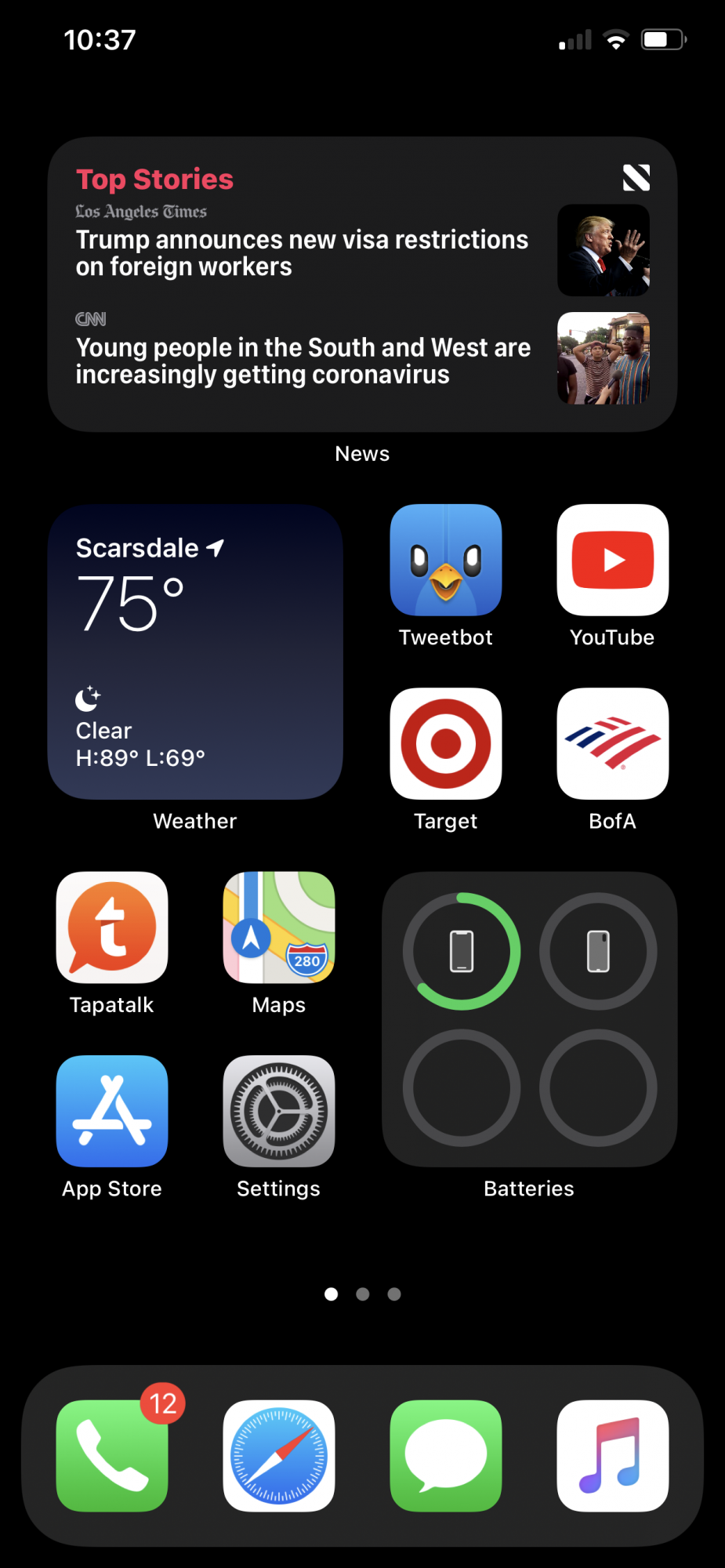Launch the Target app
The height and width of the screenshot is (1568, 725).
pyautogui.click(x=446, y=743)
